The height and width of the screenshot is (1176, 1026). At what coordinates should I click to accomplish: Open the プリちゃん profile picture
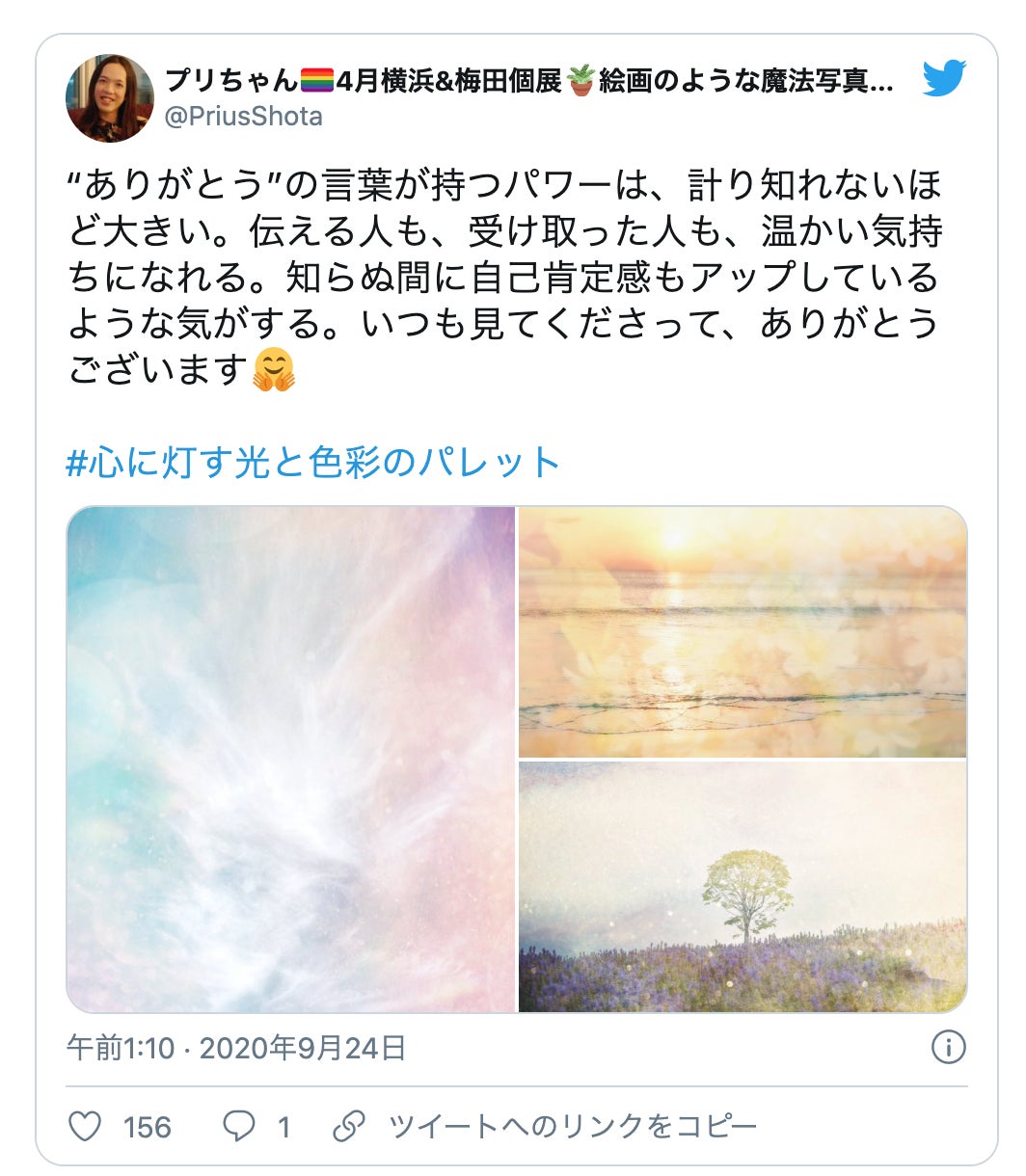109,98
